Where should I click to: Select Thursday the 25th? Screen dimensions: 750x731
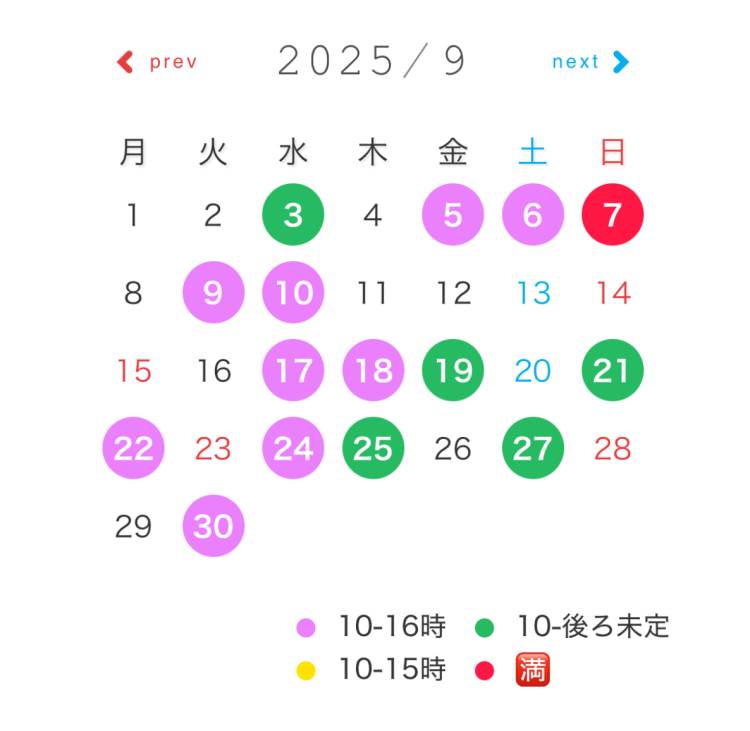click(x=373, y=448)
